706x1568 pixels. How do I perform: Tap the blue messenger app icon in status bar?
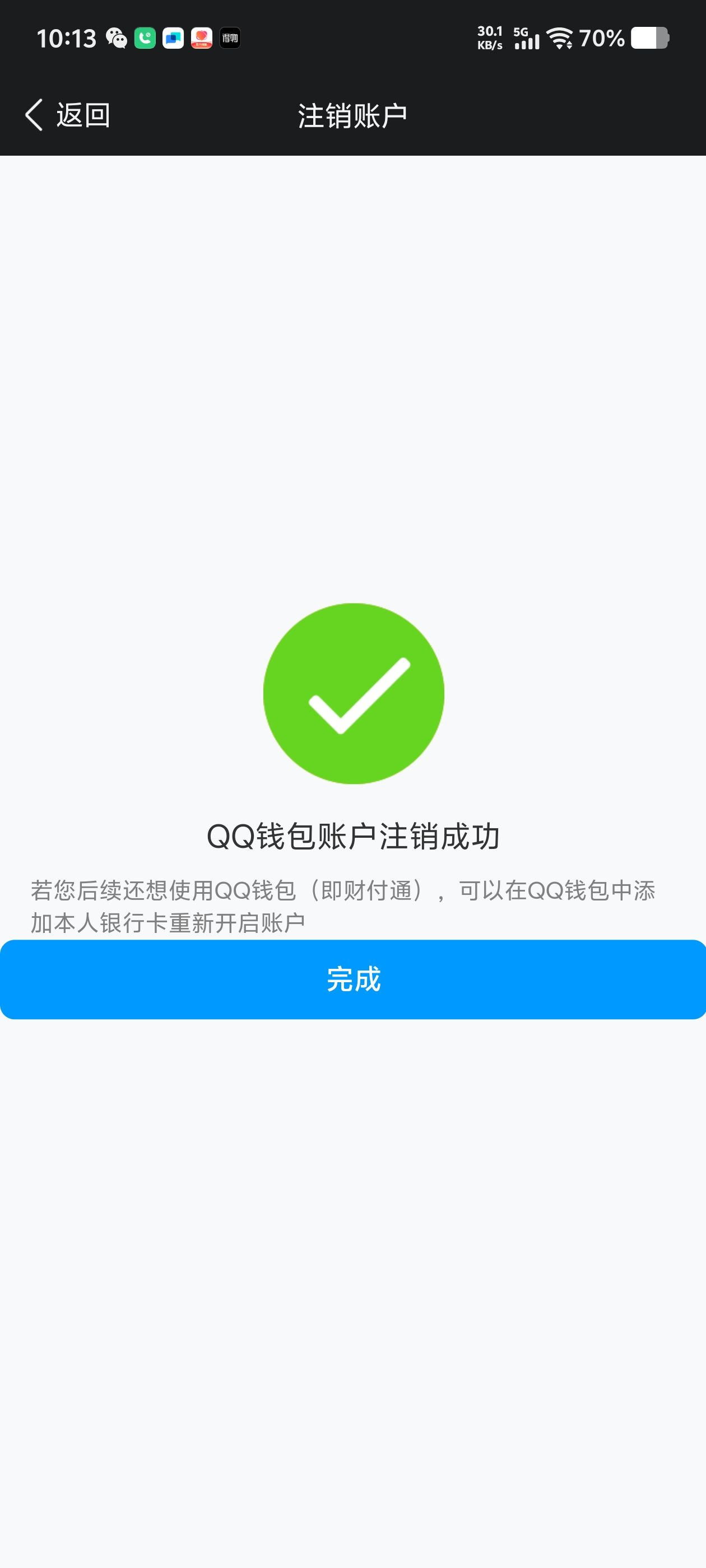point(173,38)
